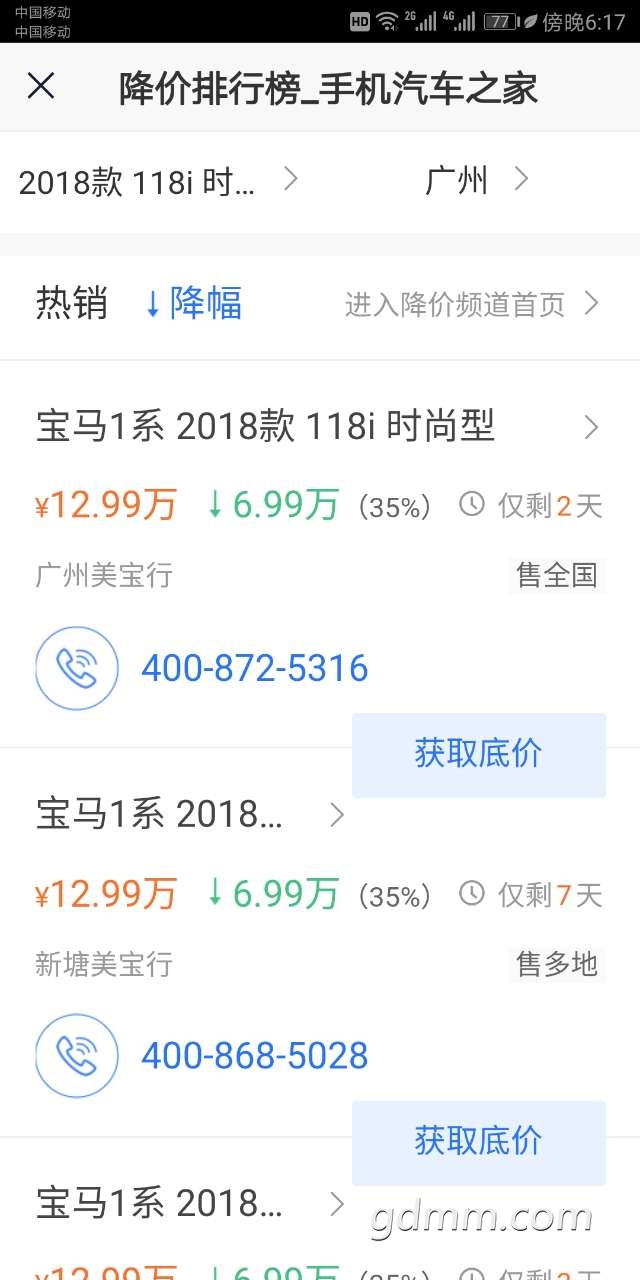Dial 400-872-5316
Image resolution: width=640 pixels, height=1280 pixels.
point(255,668)
